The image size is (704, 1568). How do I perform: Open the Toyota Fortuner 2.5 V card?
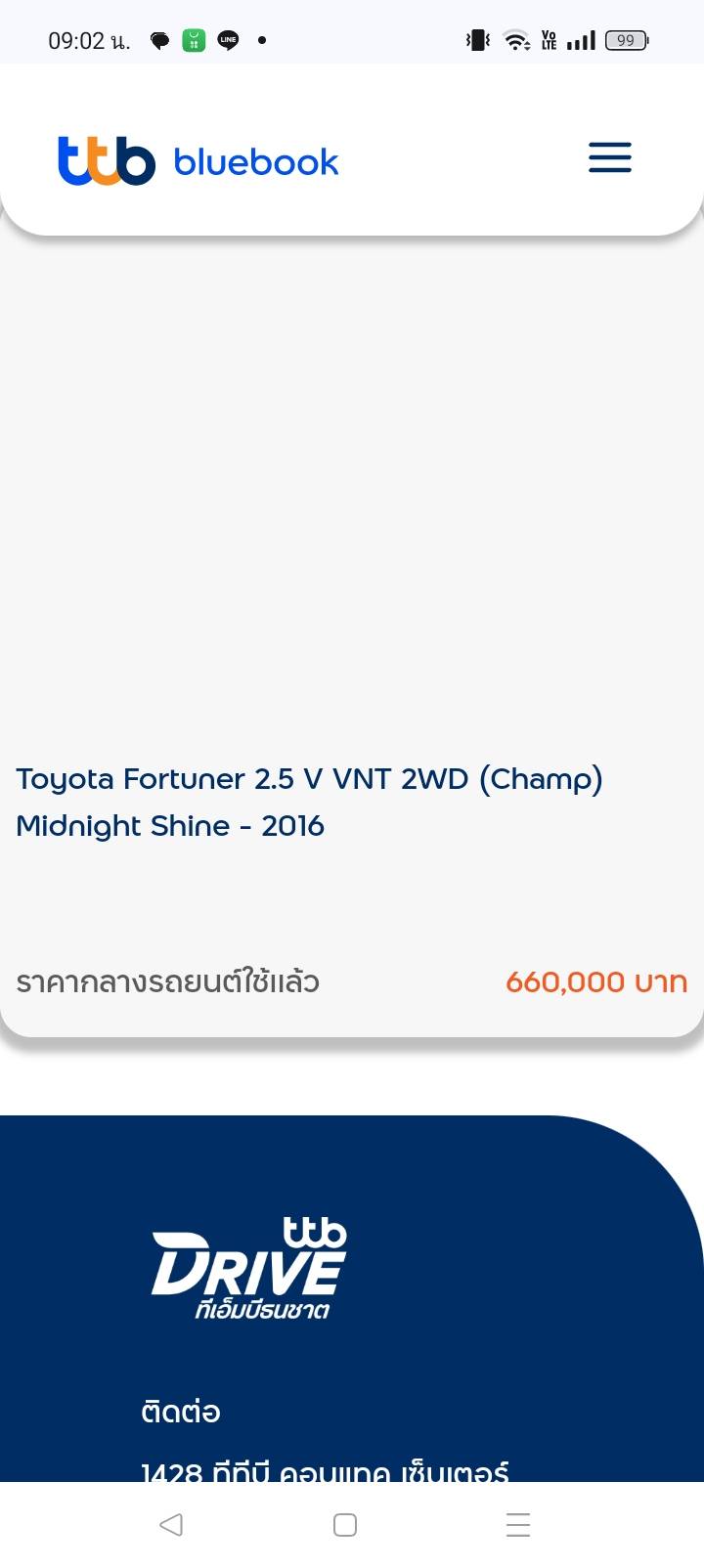coord(352,635)
